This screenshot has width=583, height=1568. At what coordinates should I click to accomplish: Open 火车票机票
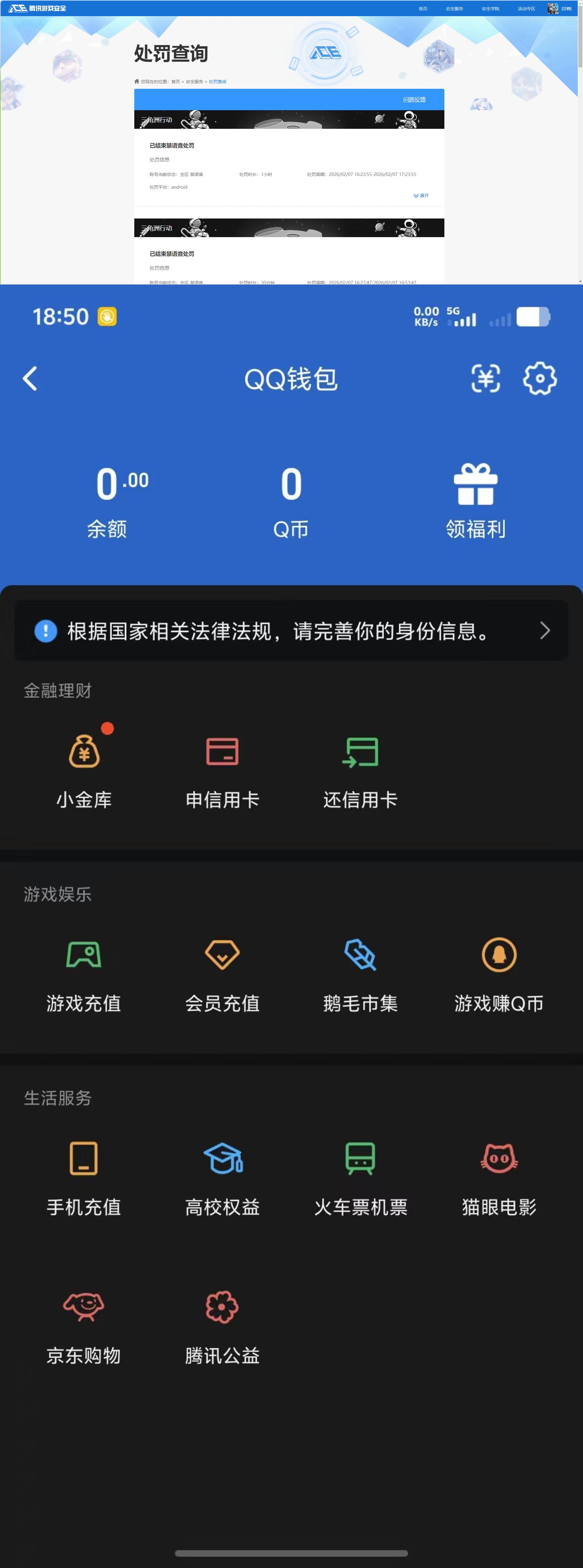(361, 1177)
